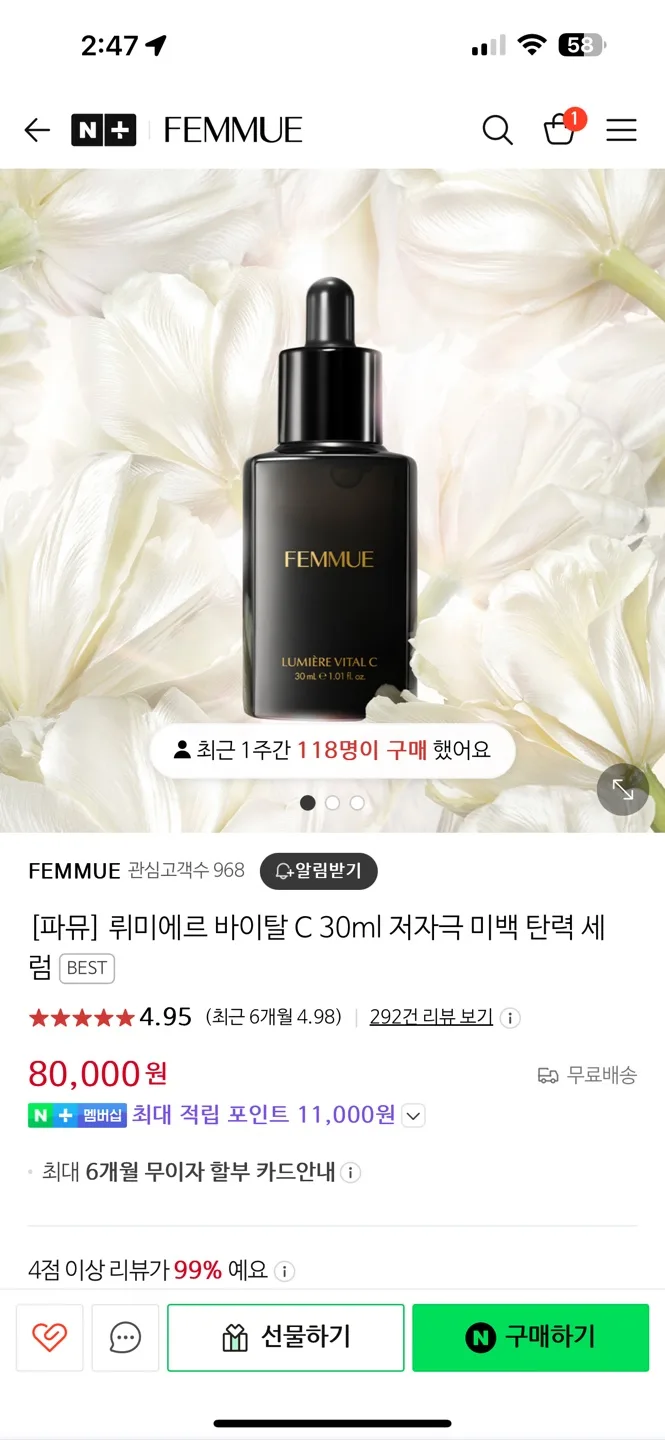Open the hamburger menu
Viewport: 665px width, 1440px height.
621,130
